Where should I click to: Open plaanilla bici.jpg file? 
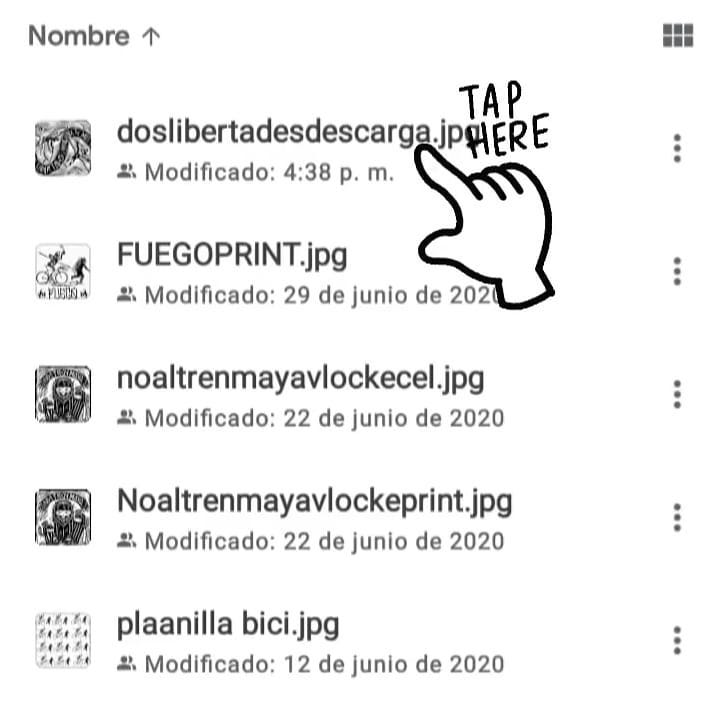click(x=228, y=625)
